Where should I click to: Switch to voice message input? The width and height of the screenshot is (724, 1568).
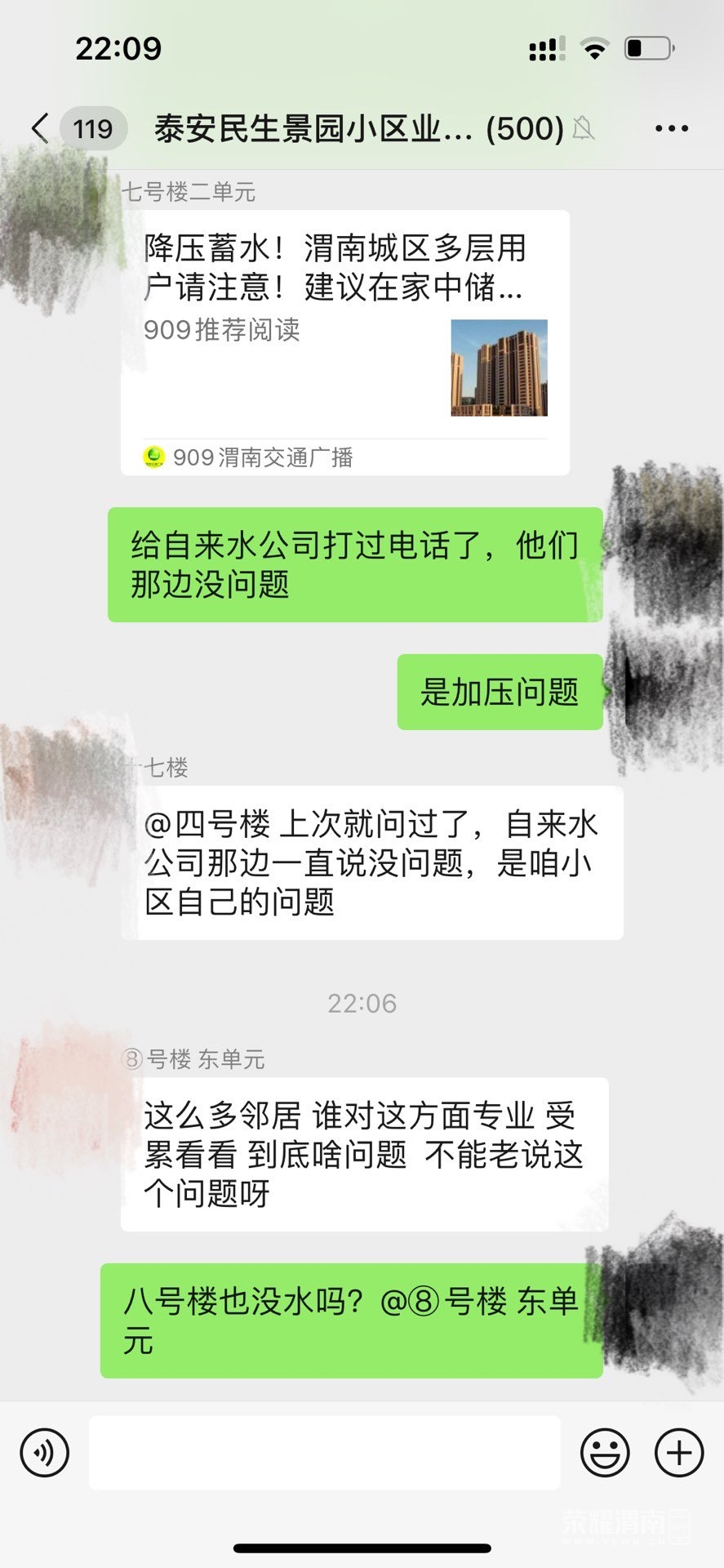pos(44,1453)
